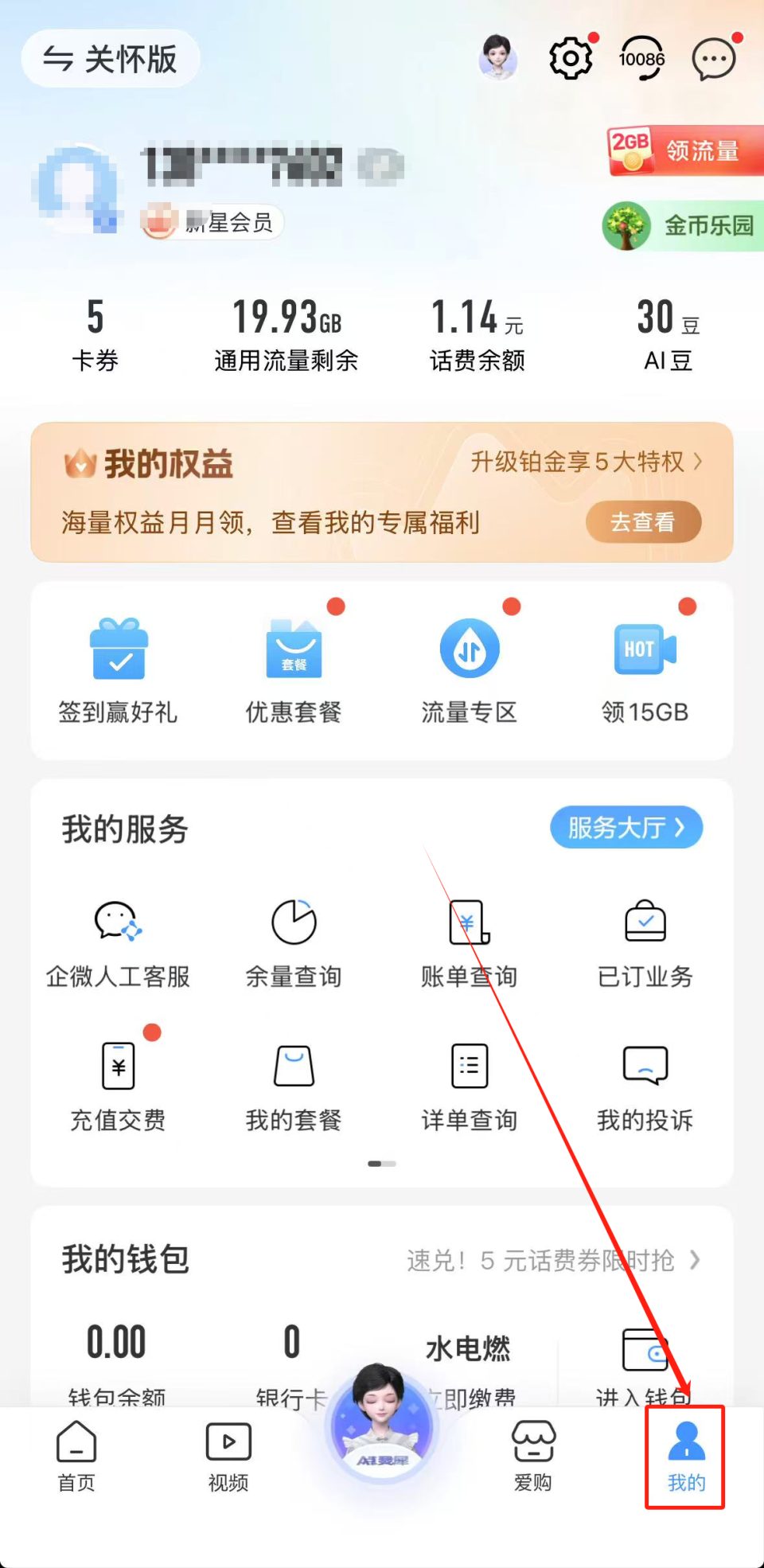Open 优惠套餐 from the shortcuts
This screenshot has width=764, height=1568.
coord(293,669)
